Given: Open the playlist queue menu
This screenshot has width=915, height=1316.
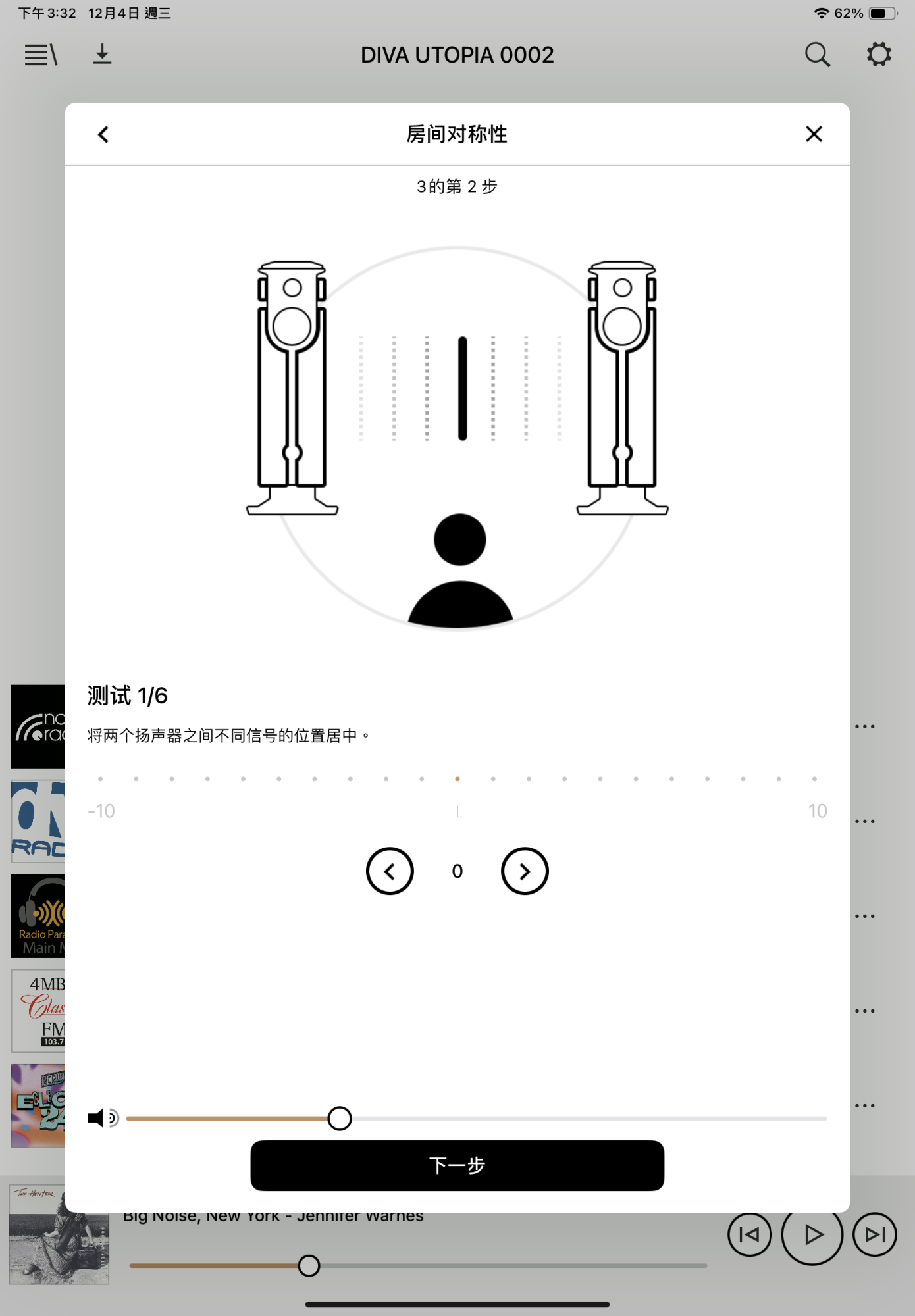Looking at the screenshot, I should point(41,55).
